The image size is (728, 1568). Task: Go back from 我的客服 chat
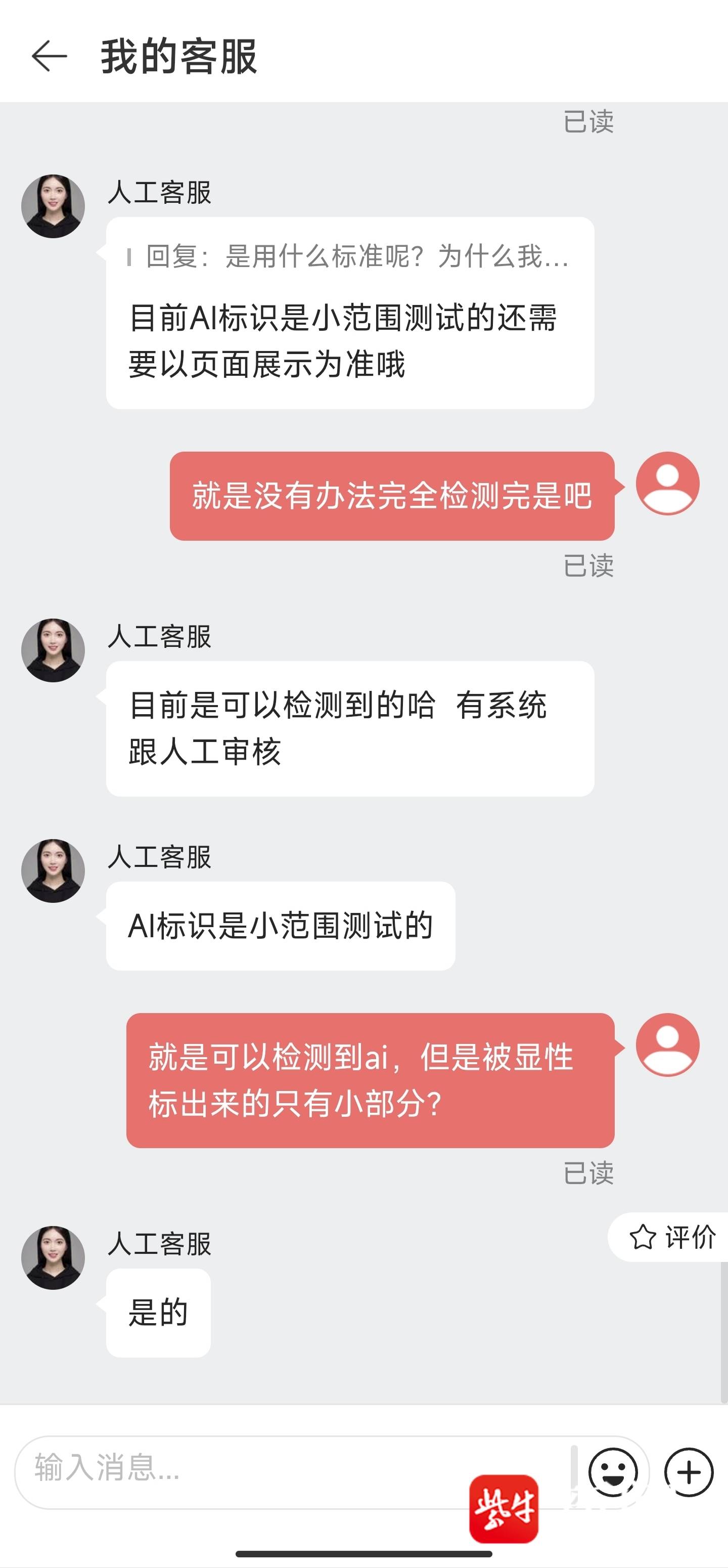point(49,56)
